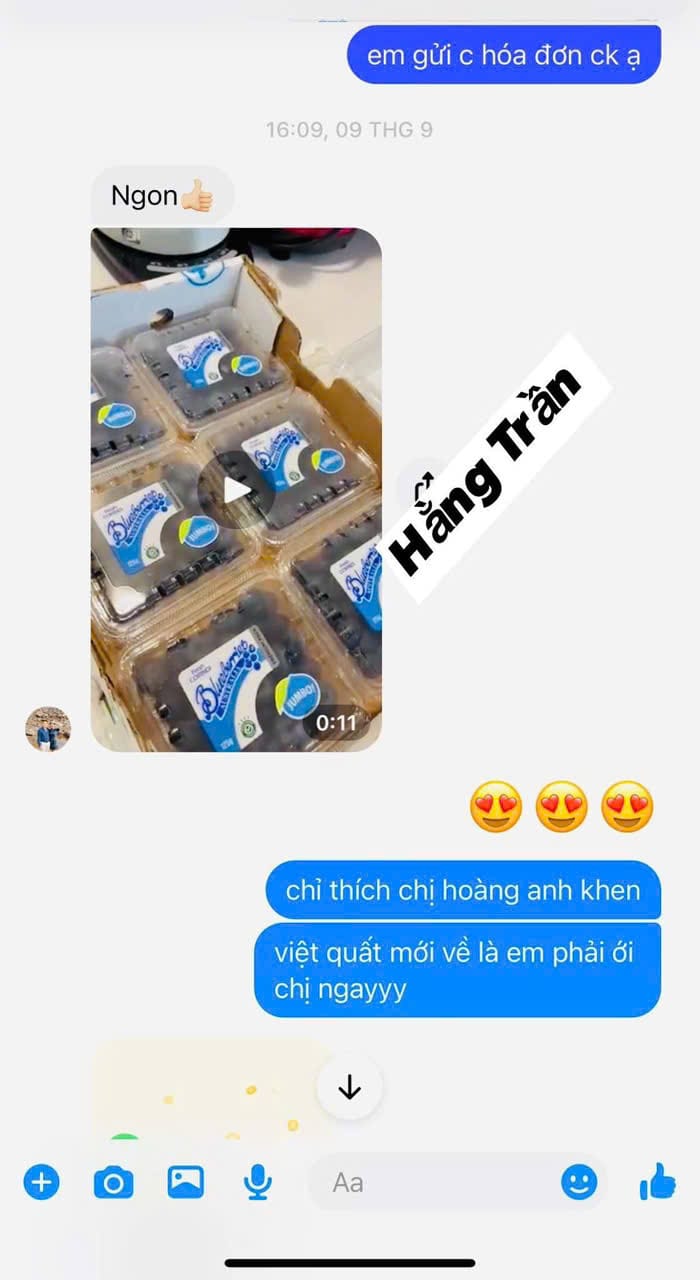
Task: Play the 0:11 blueberry video
Action: (236, 490)
